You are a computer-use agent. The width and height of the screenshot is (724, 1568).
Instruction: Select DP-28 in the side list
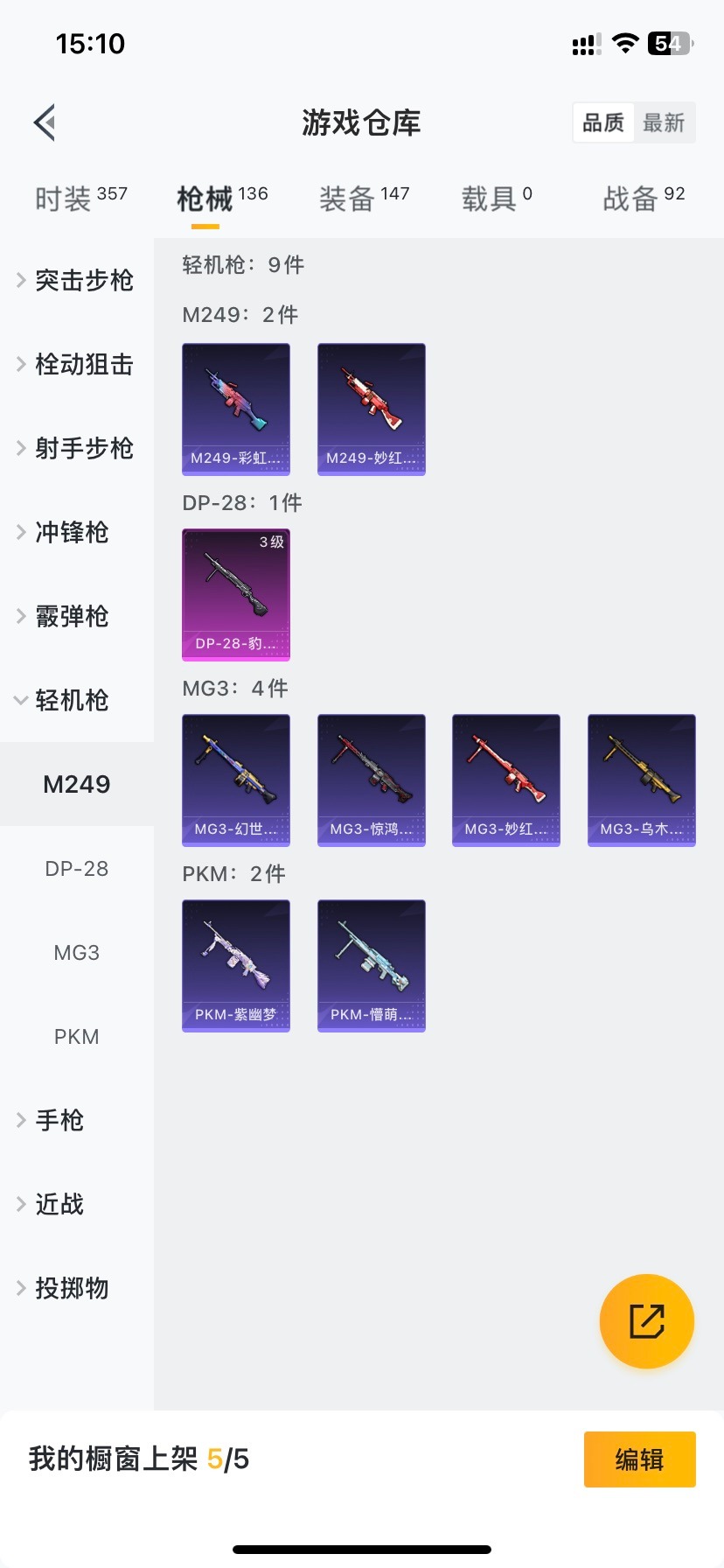pos(77,869)
